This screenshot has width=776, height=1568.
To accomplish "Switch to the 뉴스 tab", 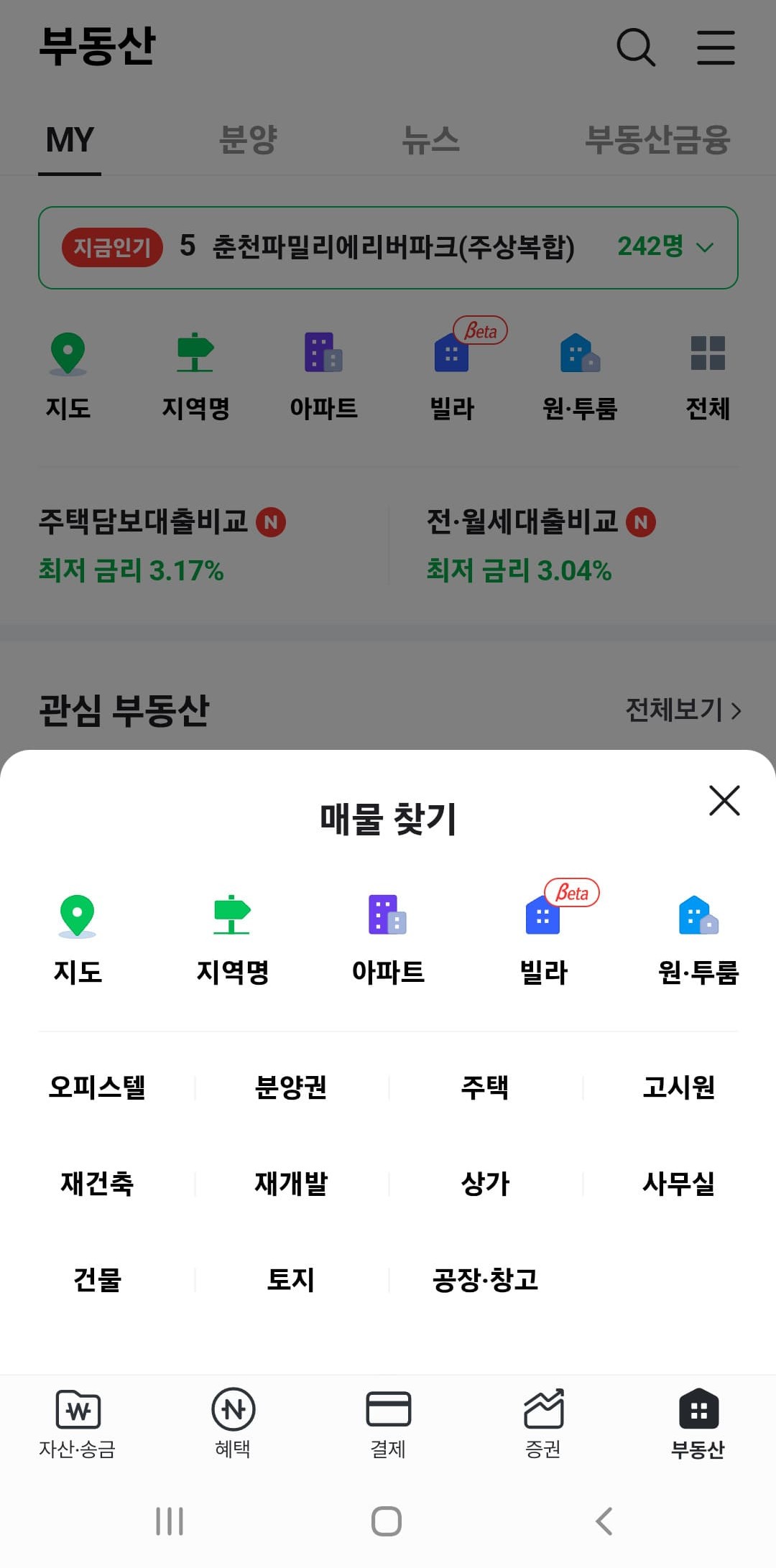I will (x=431, y=141).
